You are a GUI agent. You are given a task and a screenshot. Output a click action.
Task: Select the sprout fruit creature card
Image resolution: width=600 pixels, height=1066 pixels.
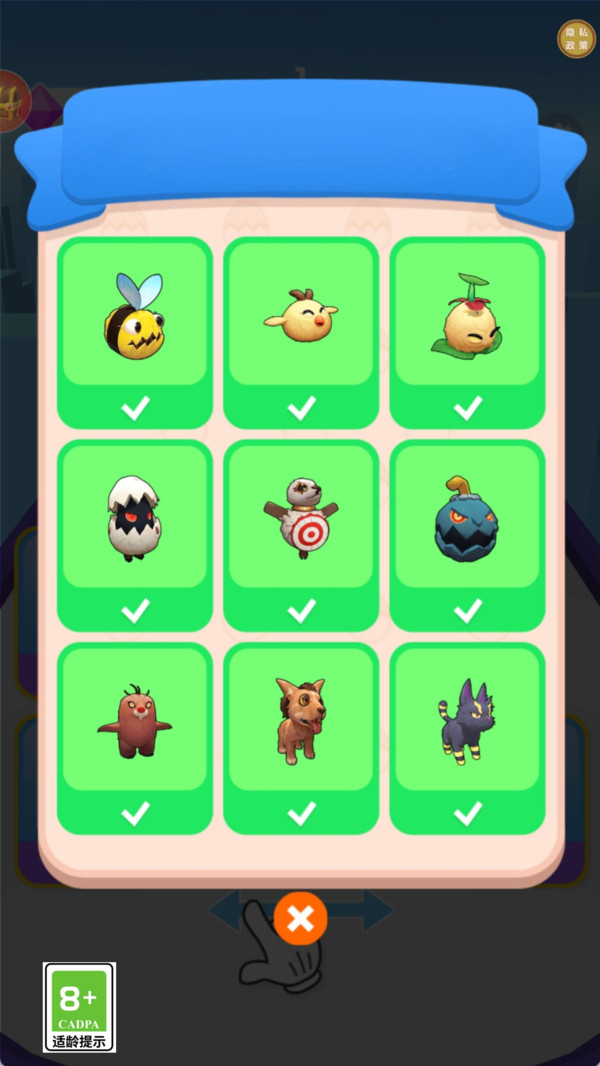(x=467, y=332)
